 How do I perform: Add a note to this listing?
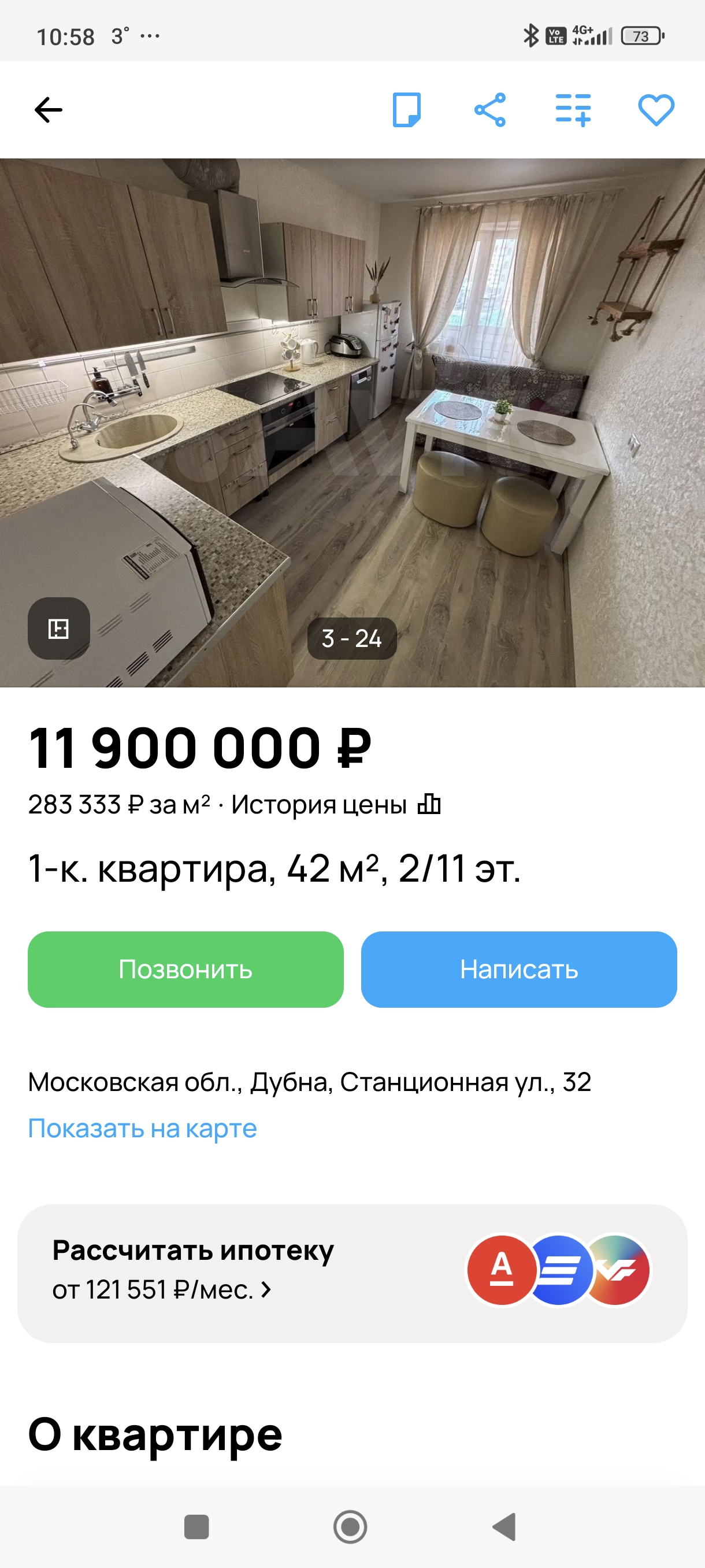[x=406, y=110]
